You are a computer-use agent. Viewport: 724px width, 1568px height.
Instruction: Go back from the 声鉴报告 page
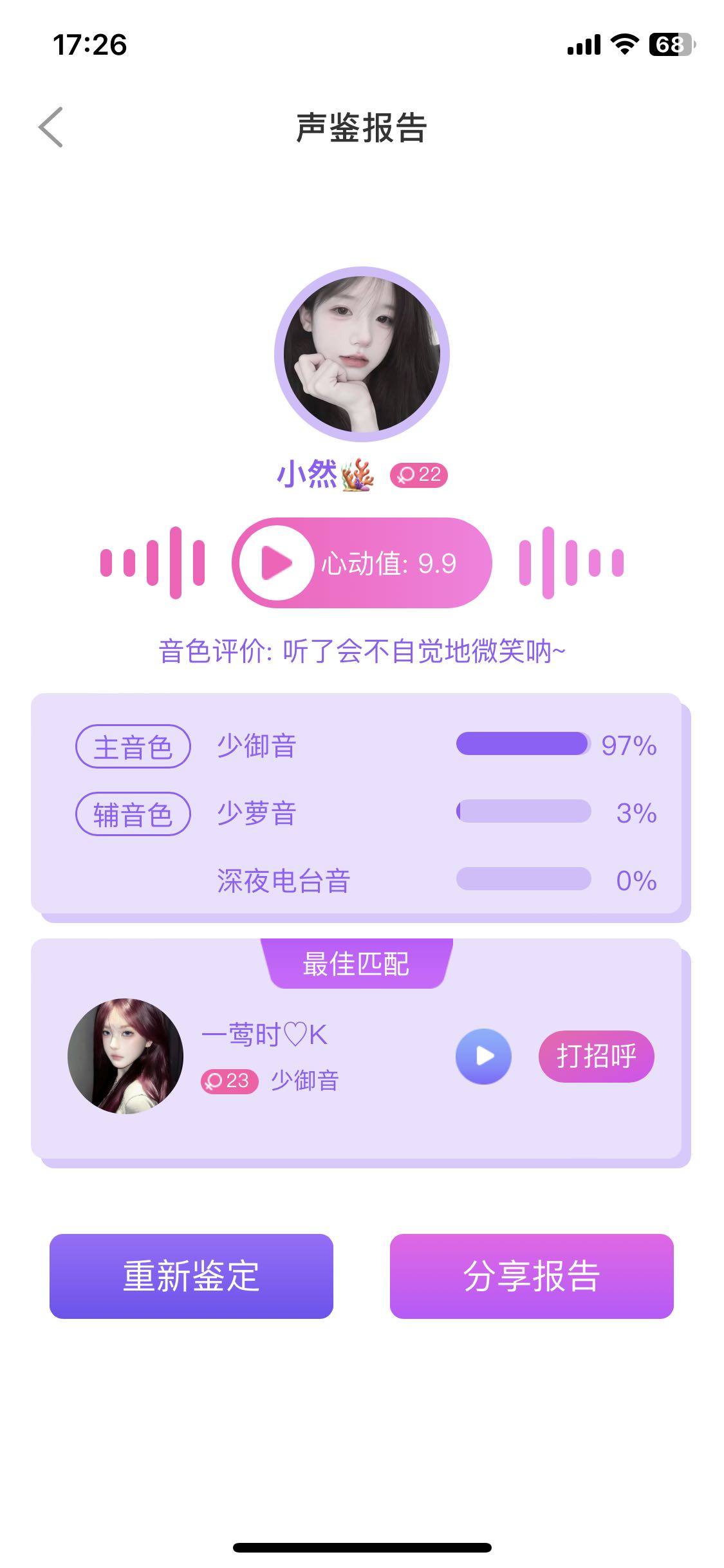click(x=51, y=127)
